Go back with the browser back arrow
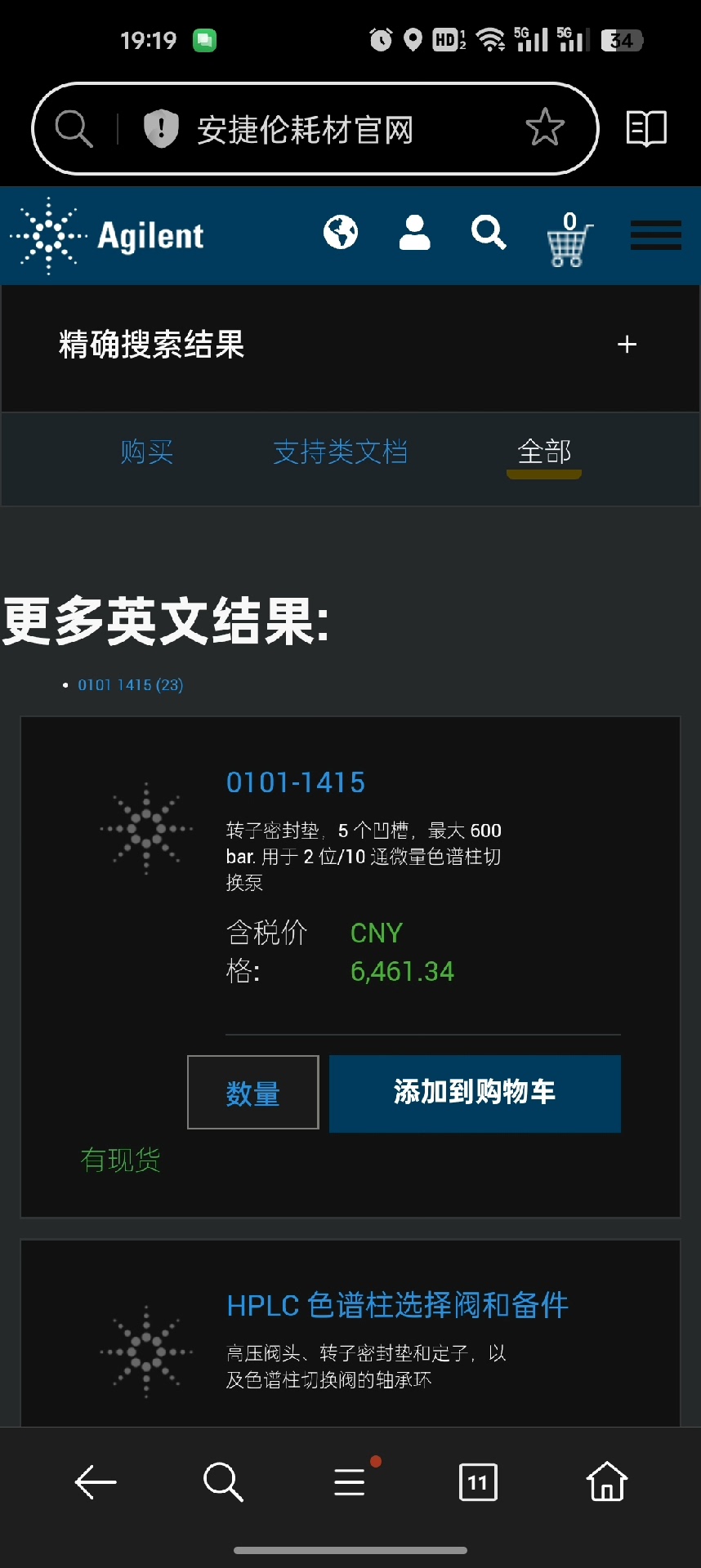Screen dimensions: 701x1568 pyautogui.click(x=96, y=1481)
